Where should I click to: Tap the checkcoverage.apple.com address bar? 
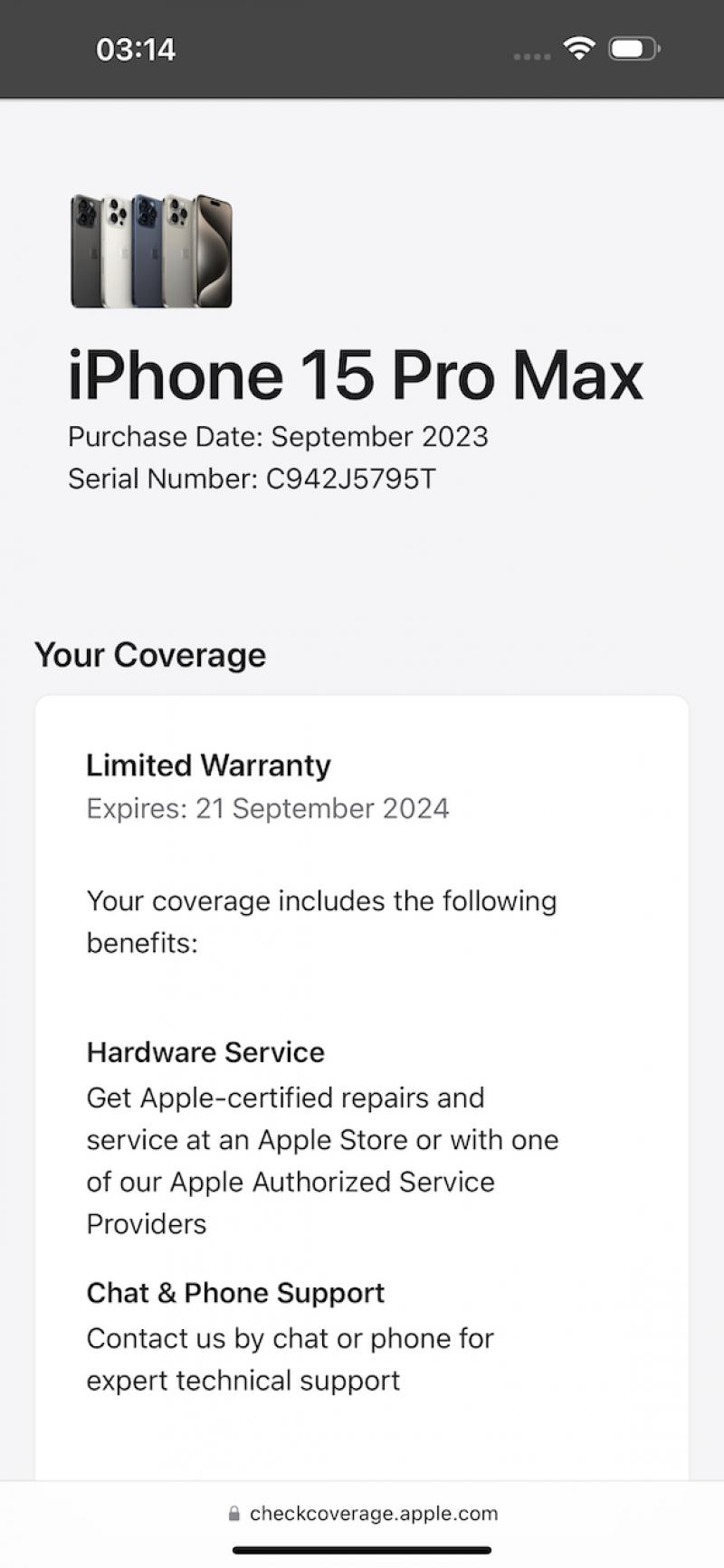363,1513
